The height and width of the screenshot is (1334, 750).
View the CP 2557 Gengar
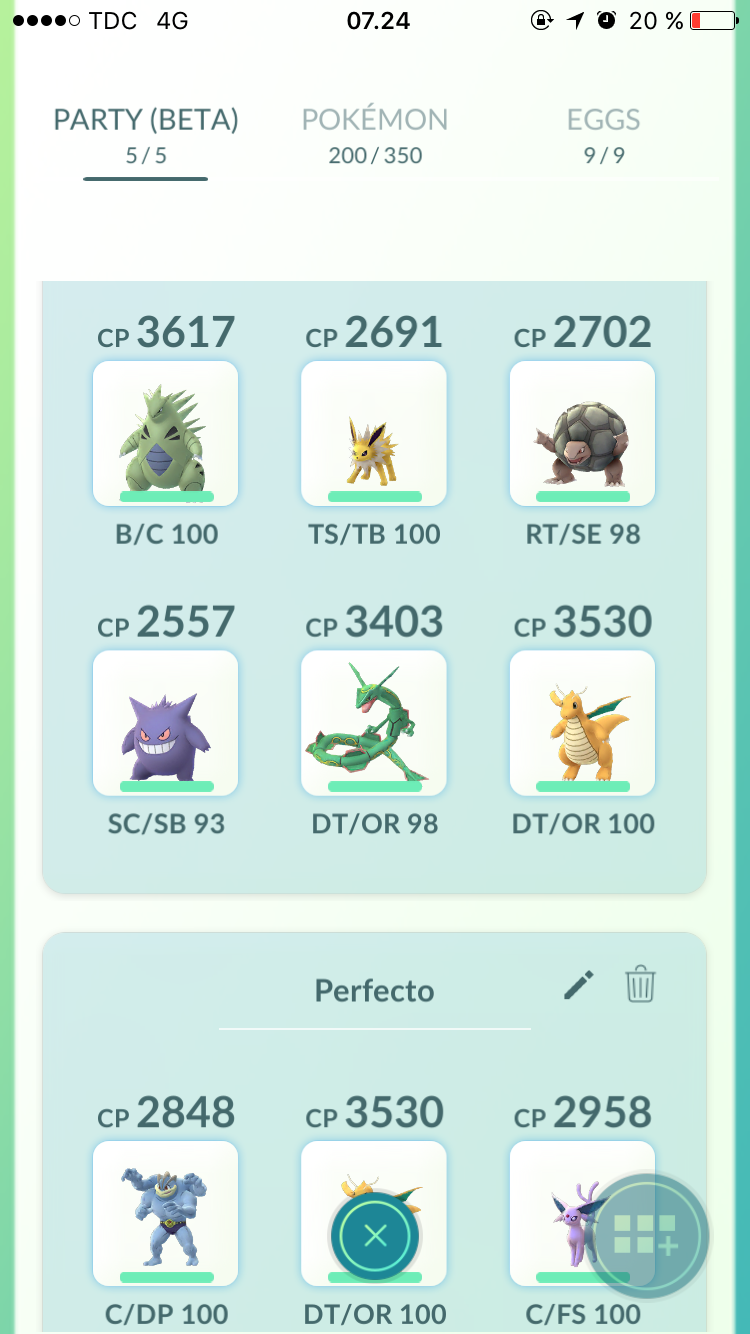point(165,723)
